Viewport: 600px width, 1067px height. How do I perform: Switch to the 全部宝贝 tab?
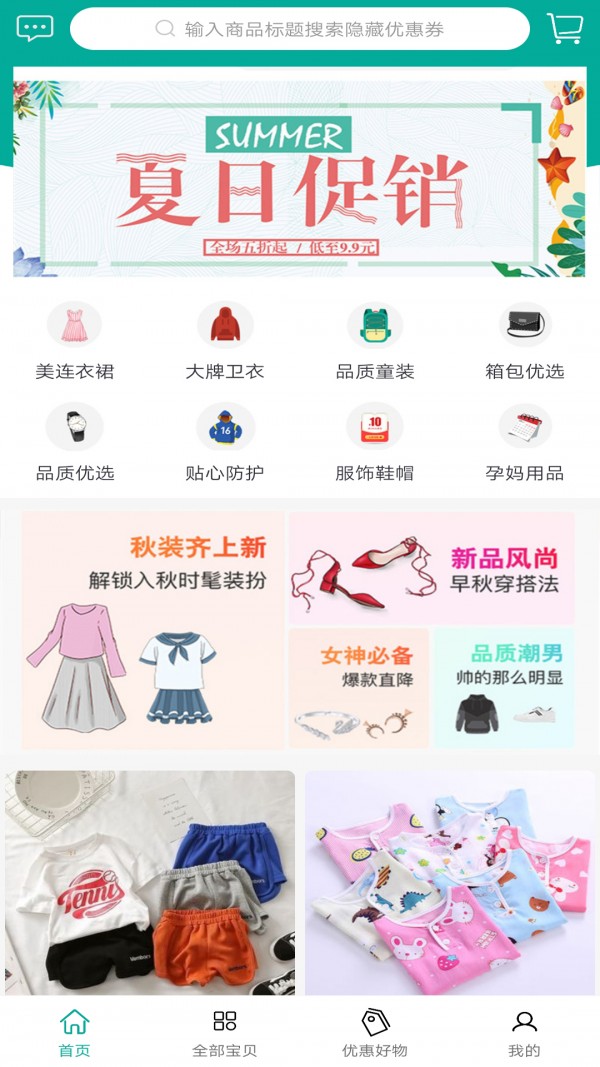pos(225,1033)
